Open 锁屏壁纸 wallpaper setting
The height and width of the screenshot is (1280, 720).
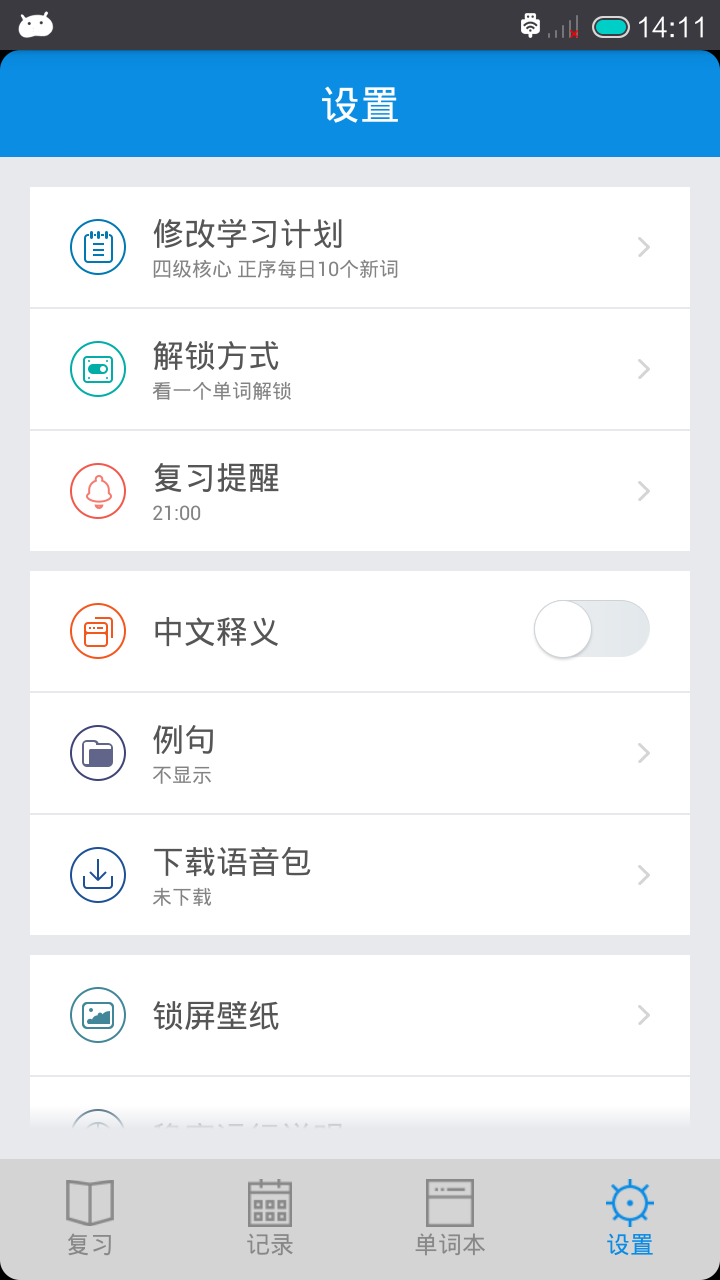pyautogui.click(x=360, y=1015)
